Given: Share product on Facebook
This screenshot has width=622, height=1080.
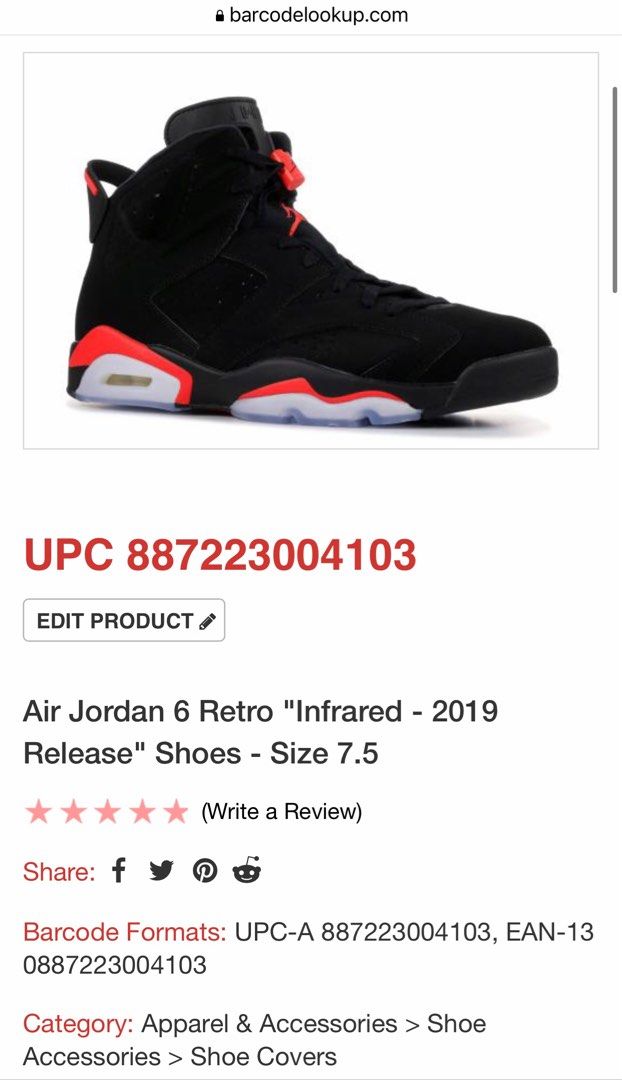Looking at the screenshot, I should coord(119,870).
